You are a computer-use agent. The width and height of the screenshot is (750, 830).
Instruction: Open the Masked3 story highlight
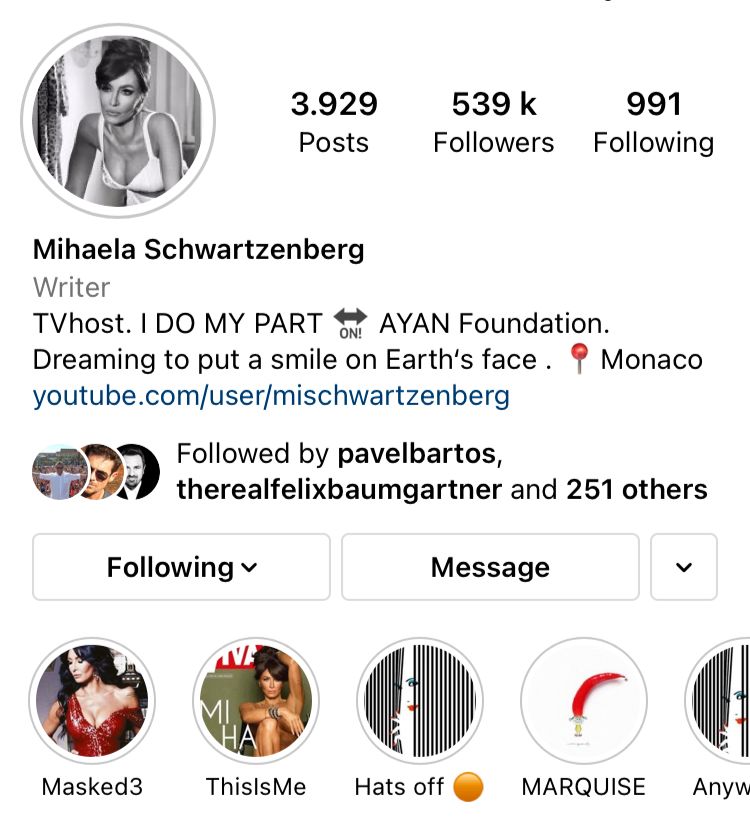pyautogui.click(x=92, y=700)
